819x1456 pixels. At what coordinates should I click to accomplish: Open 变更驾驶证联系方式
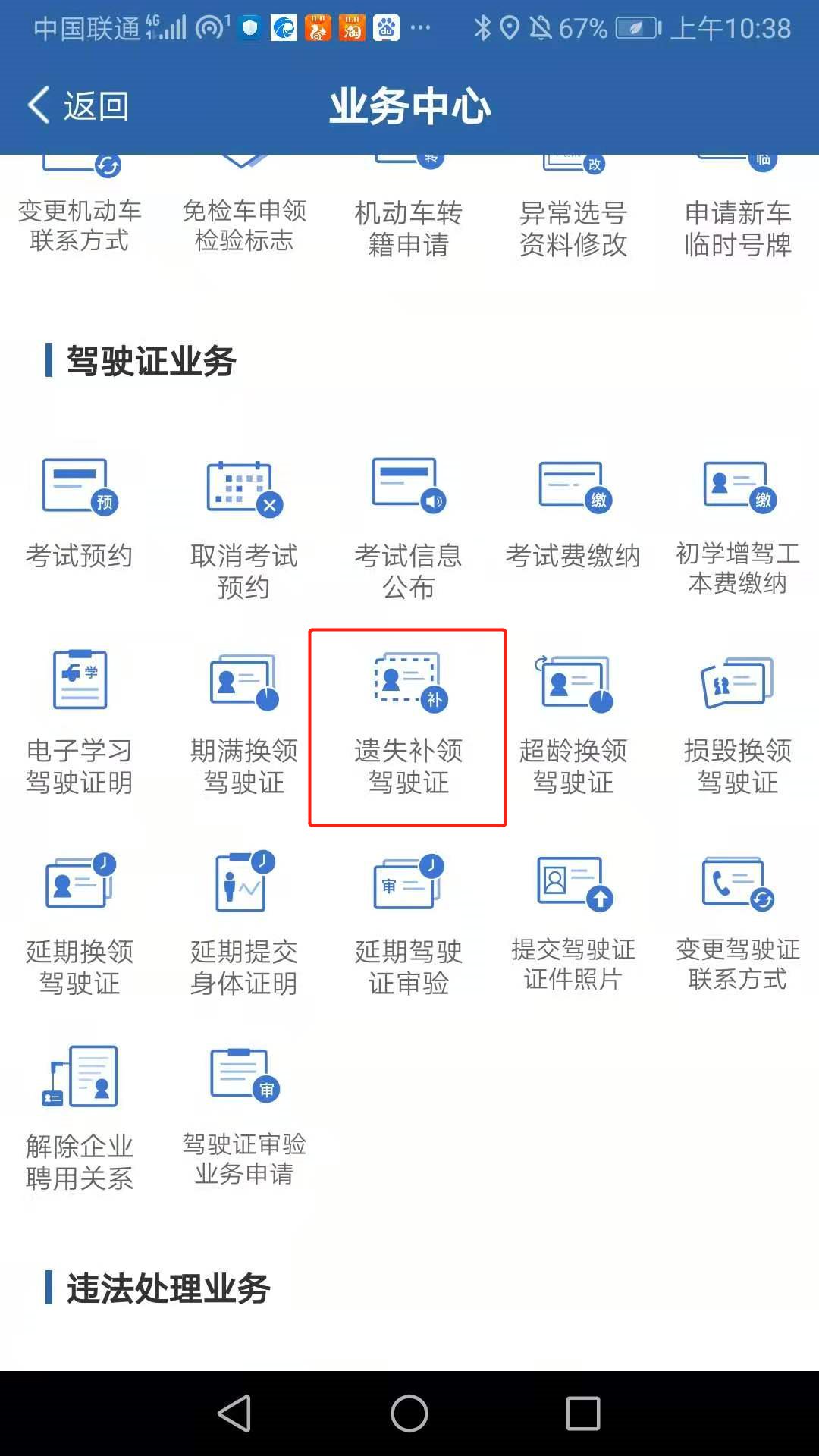tap(737, 921)
